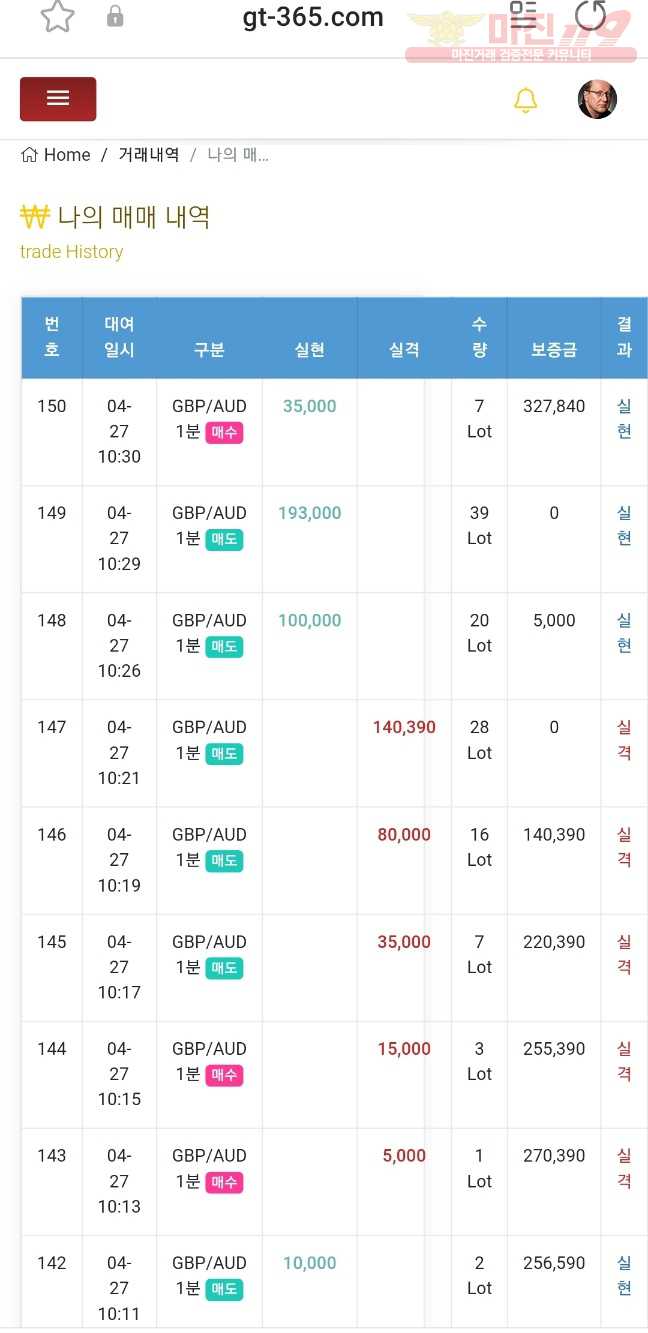Reload the page
Screen dimensions: 648x1333
(591, 16)
